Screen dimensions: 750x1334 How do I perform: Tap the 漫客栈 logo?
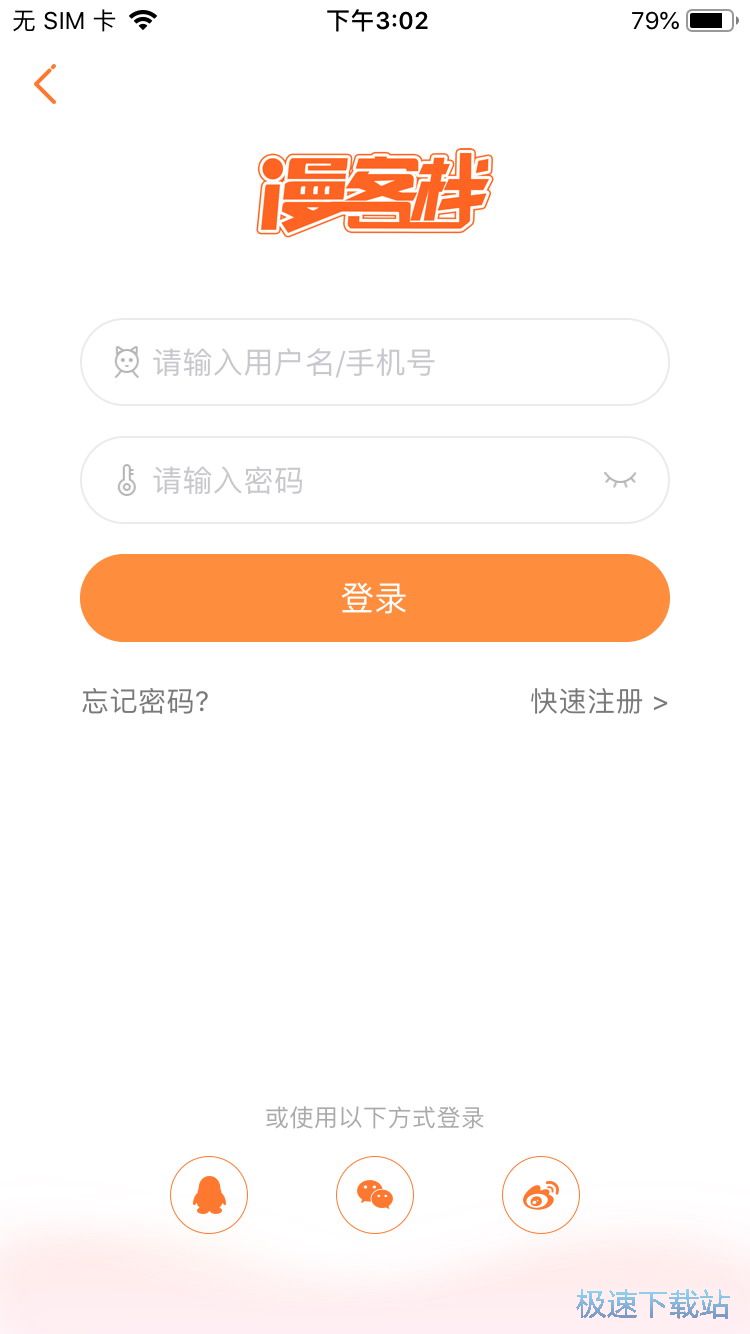coord(375,190)
